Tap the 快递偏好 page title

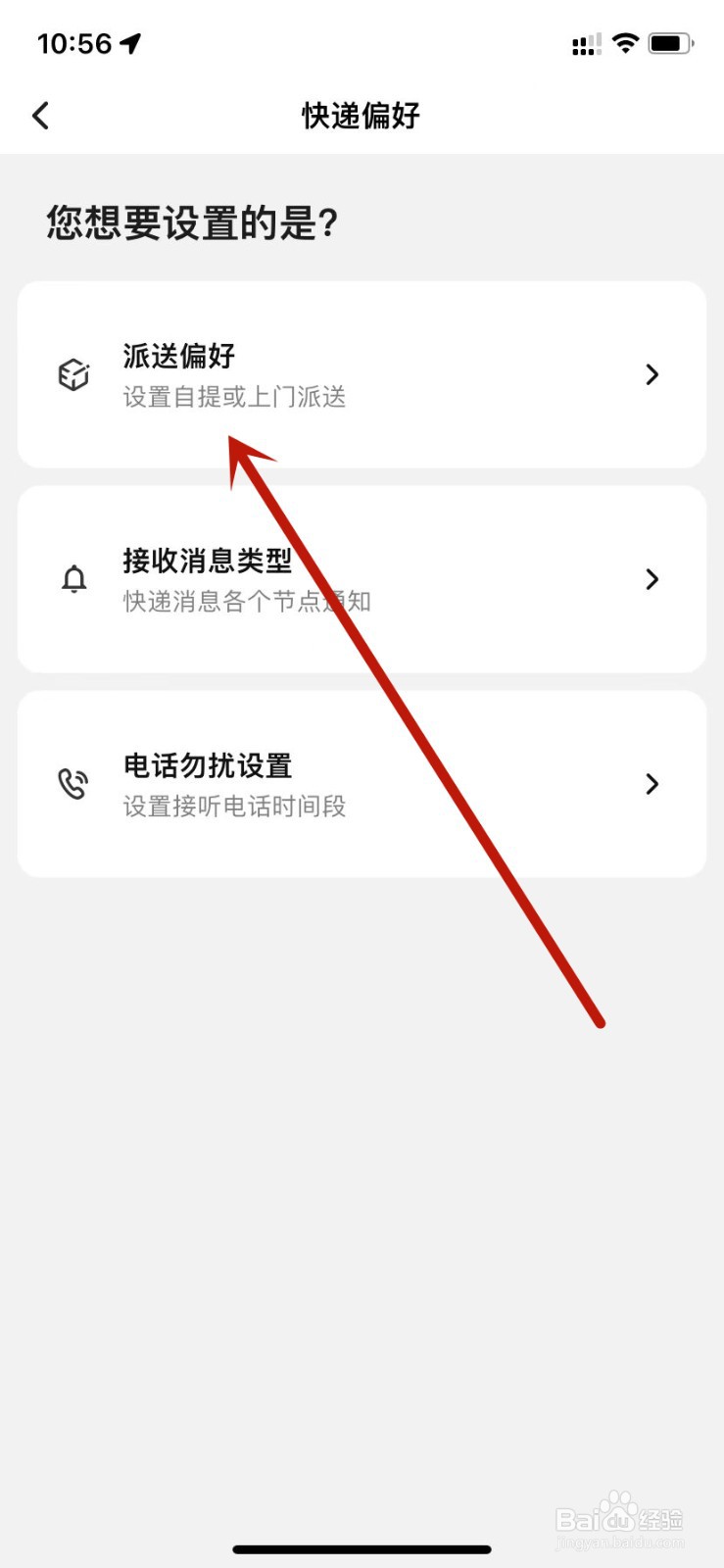pos(361,115)
